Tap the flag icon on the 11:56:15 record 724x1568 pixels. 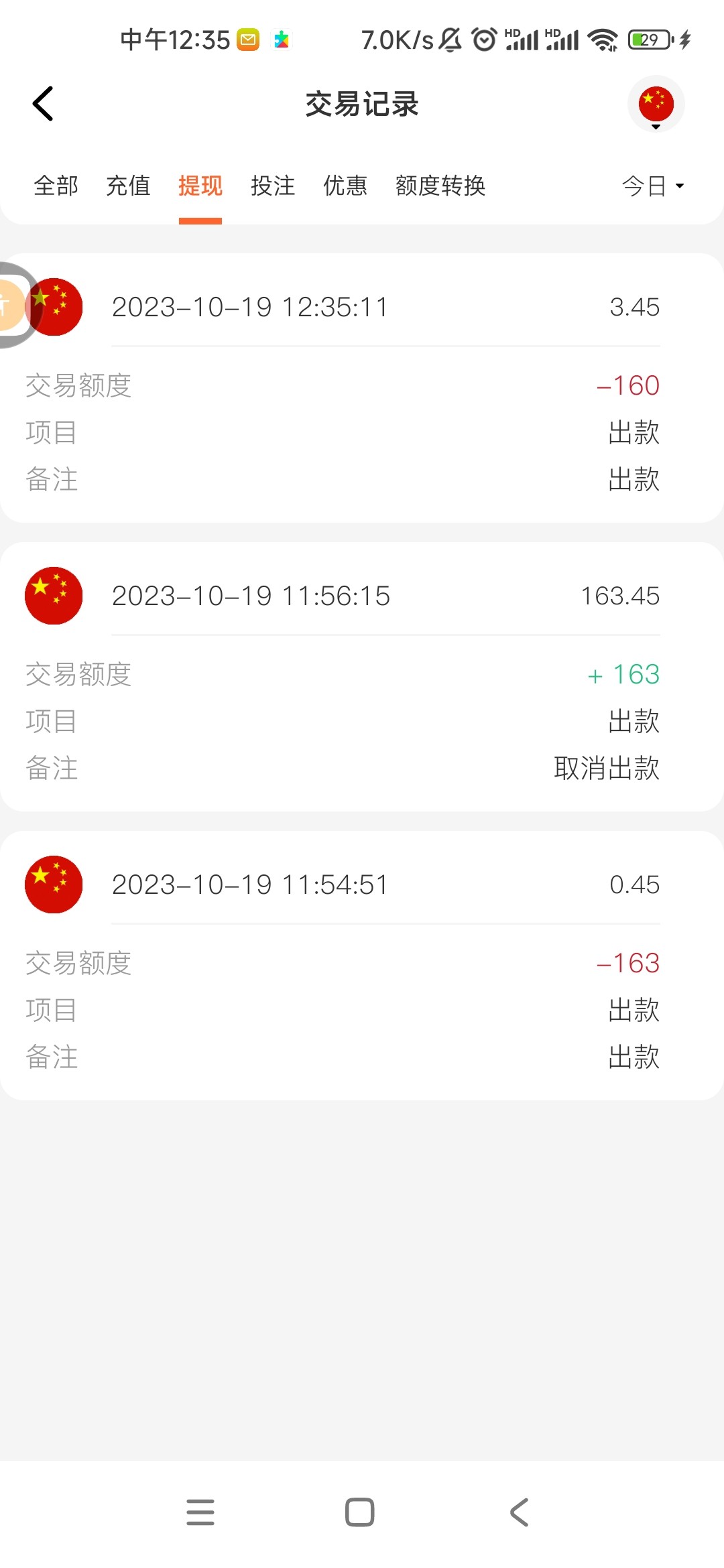[54, 595]
